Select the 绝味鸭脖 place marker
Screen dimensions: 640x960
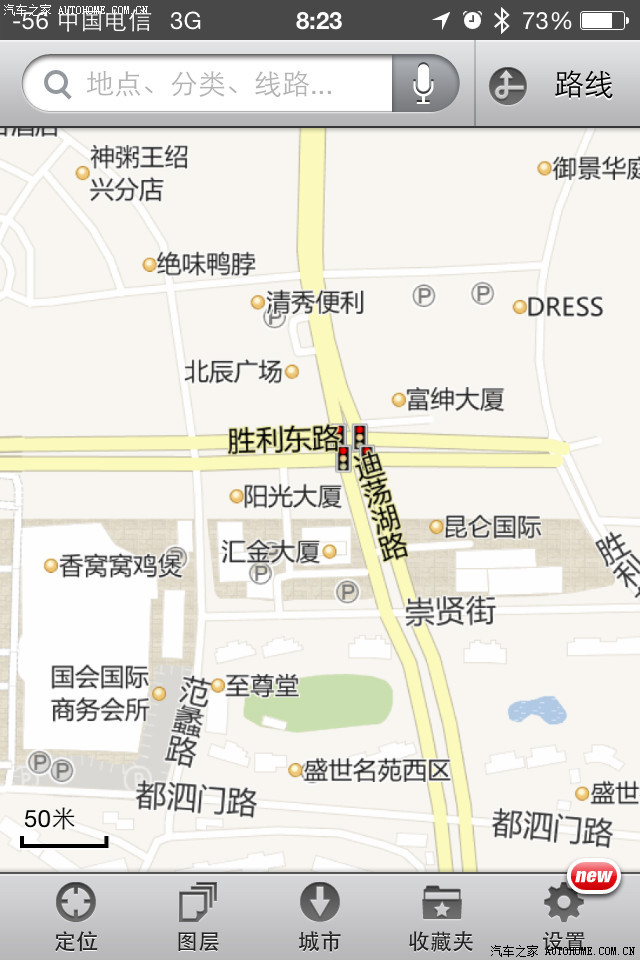point(150,265)
